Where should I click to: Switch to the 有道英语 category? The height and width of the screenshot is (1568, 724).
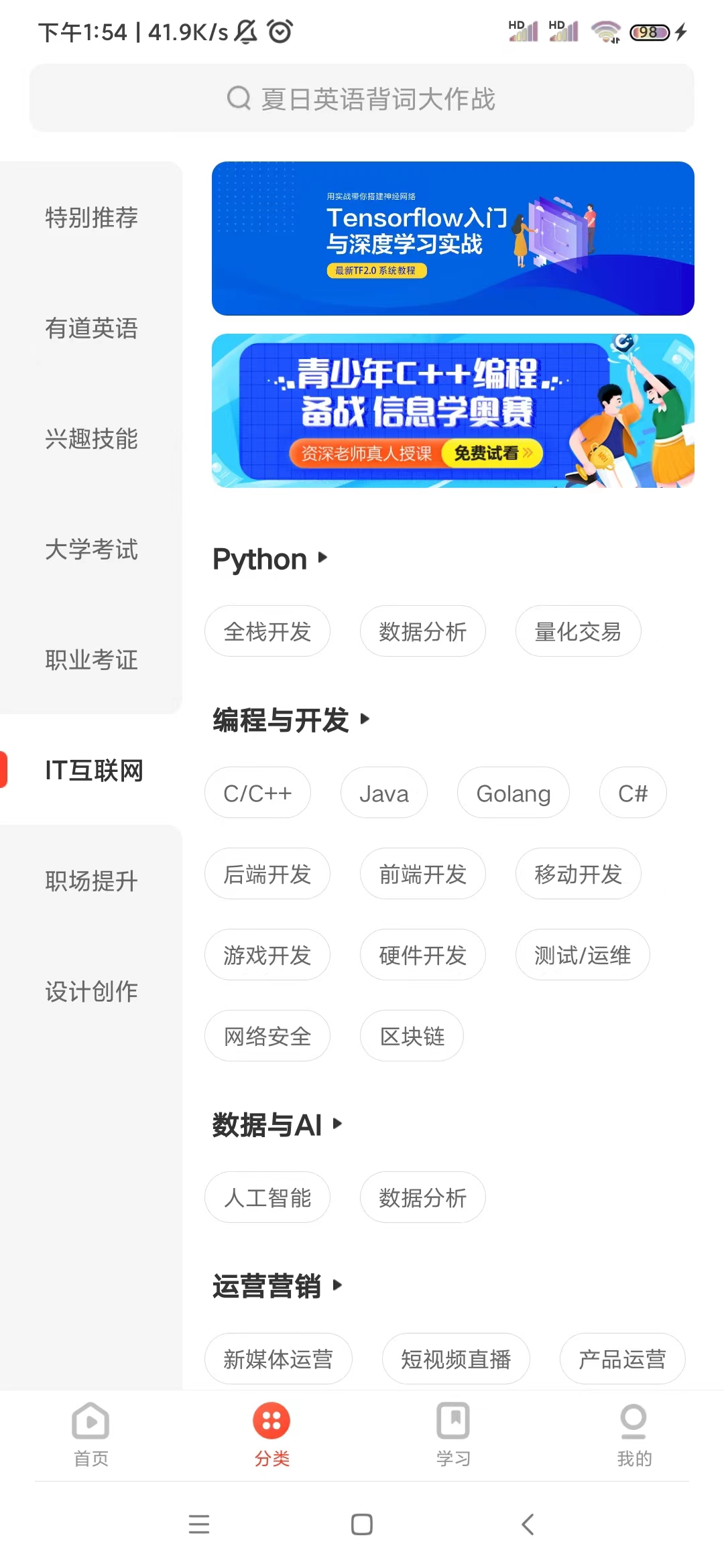91,328
